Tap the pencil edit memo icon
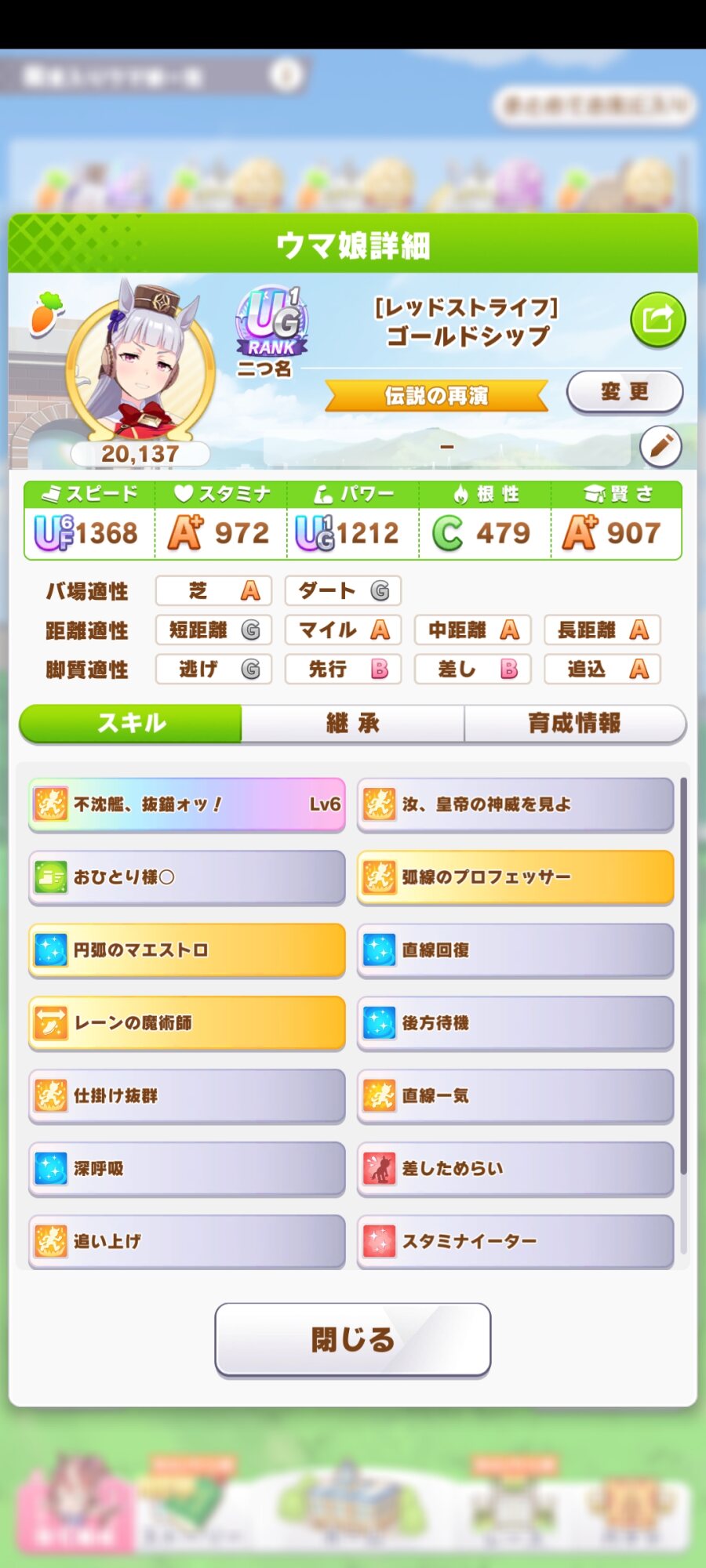 (661, 447)
